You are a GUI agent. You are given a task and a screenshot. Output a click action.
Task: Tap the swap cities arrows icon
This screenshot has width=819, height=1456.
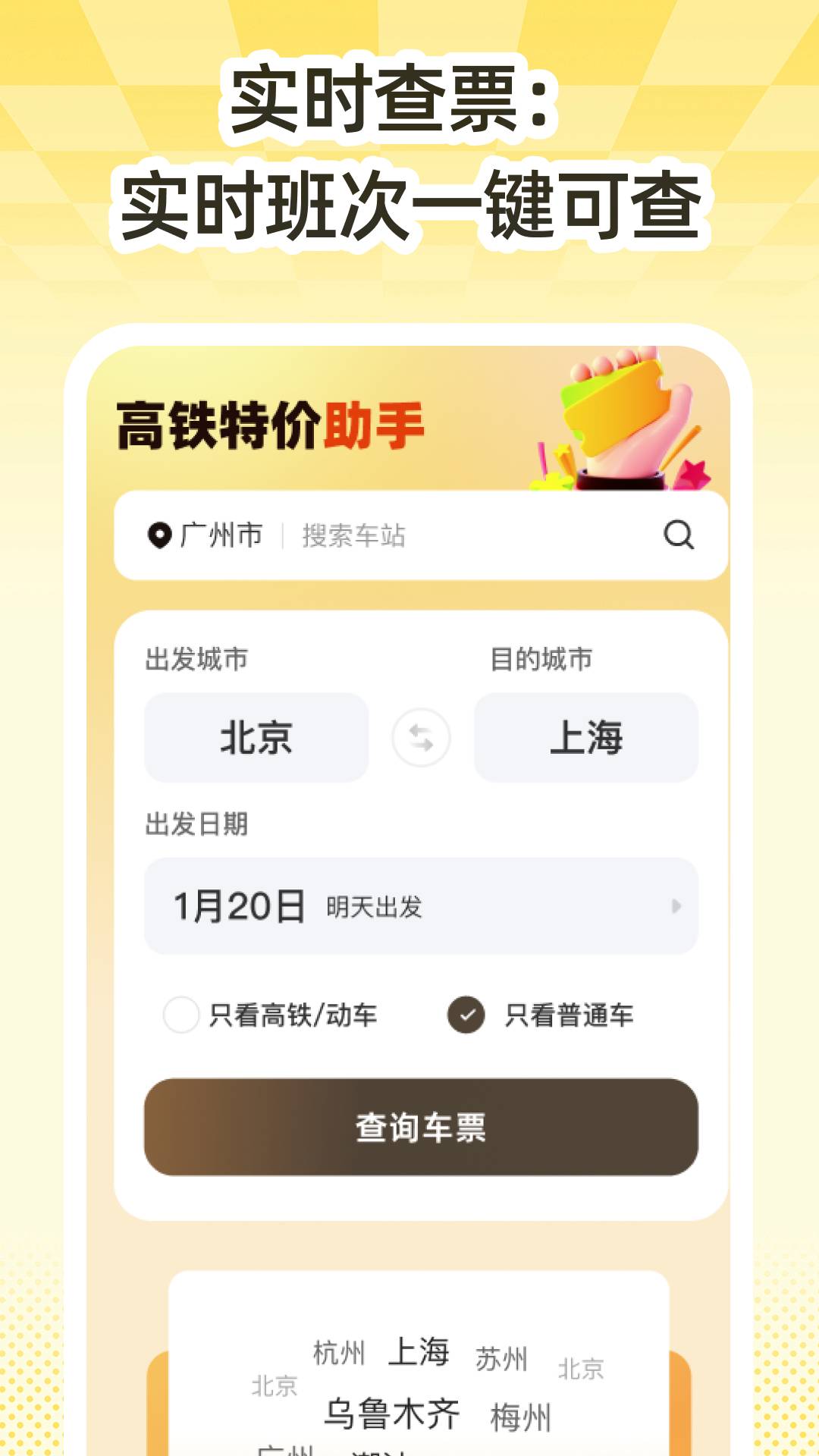coord(421,736)
